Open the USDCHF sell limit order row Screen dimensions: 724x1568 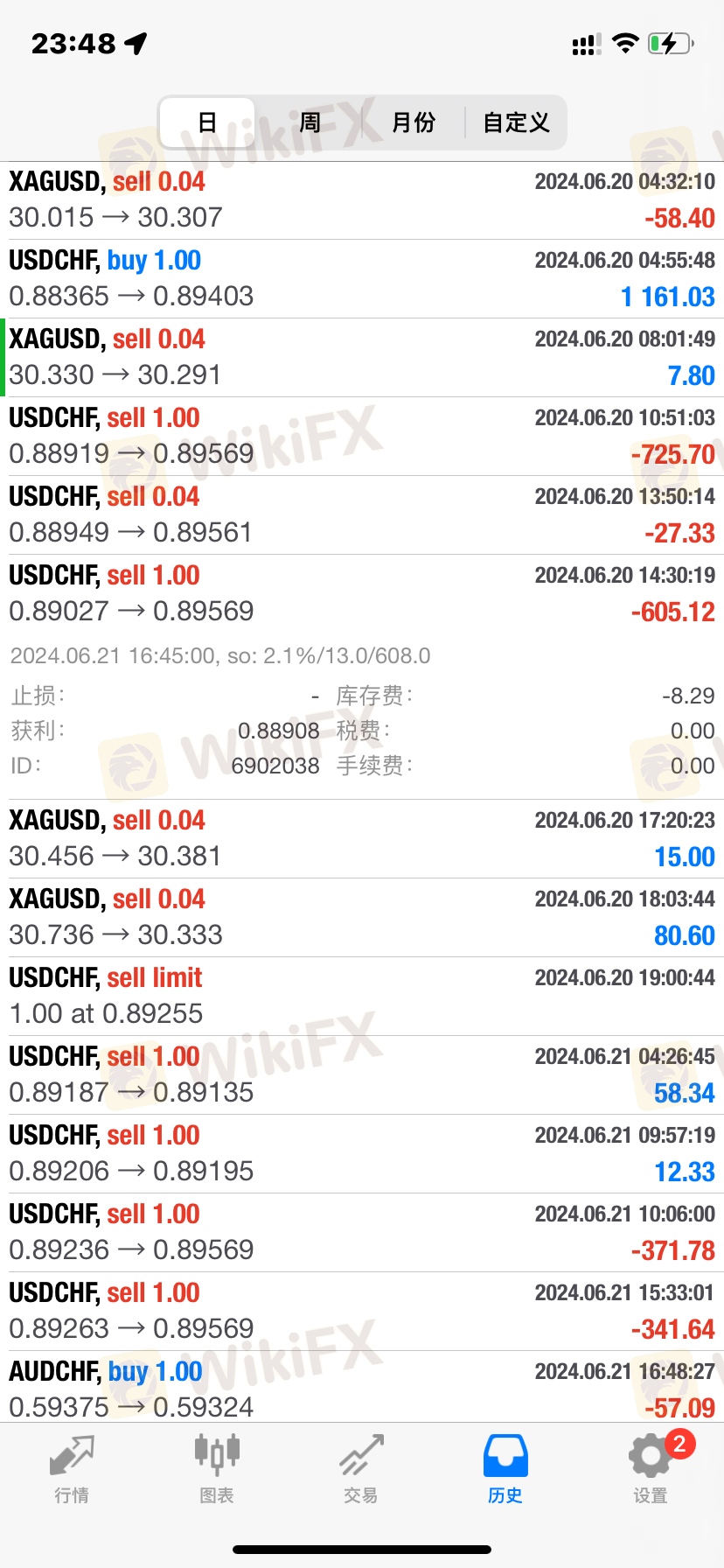point(362,997)
